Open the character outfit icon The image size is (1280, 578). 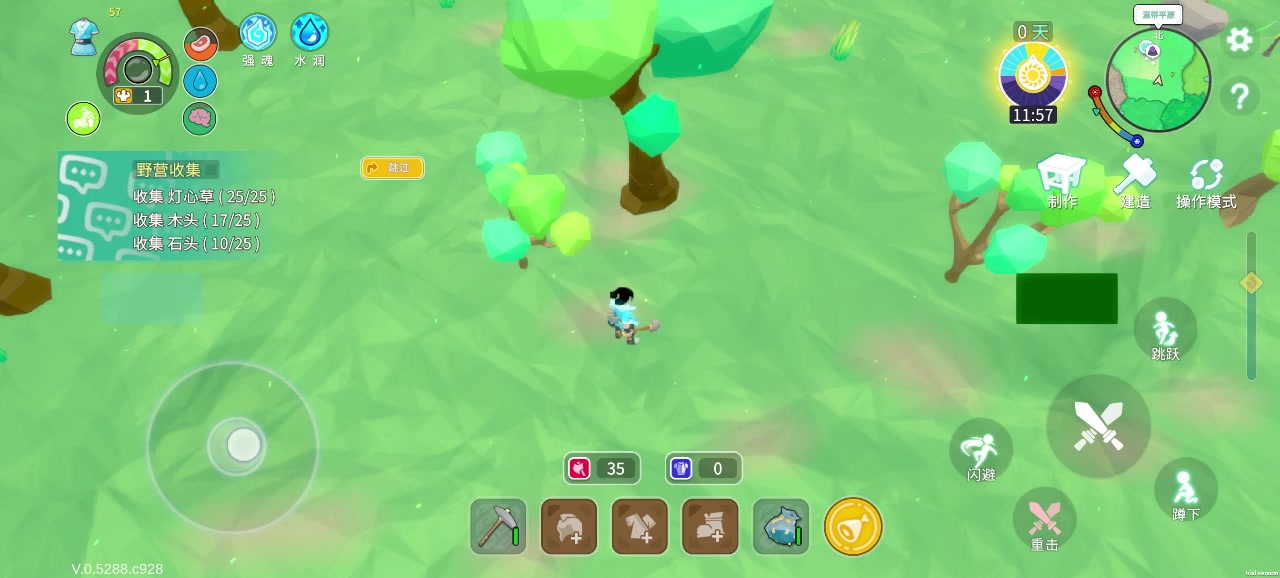point(84,38)
